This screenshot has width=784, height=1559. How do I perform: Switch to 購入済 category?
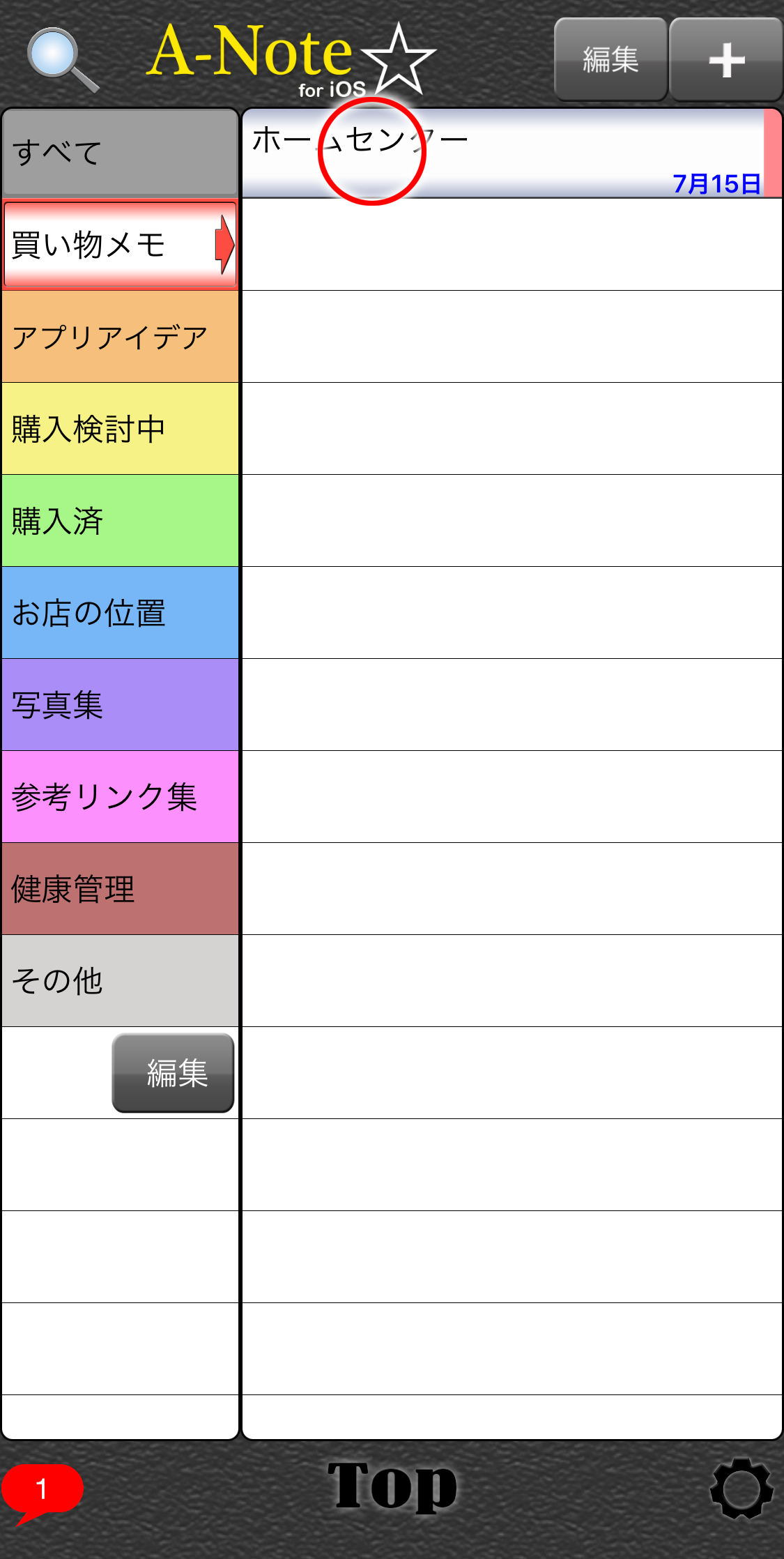coord(121,521)
